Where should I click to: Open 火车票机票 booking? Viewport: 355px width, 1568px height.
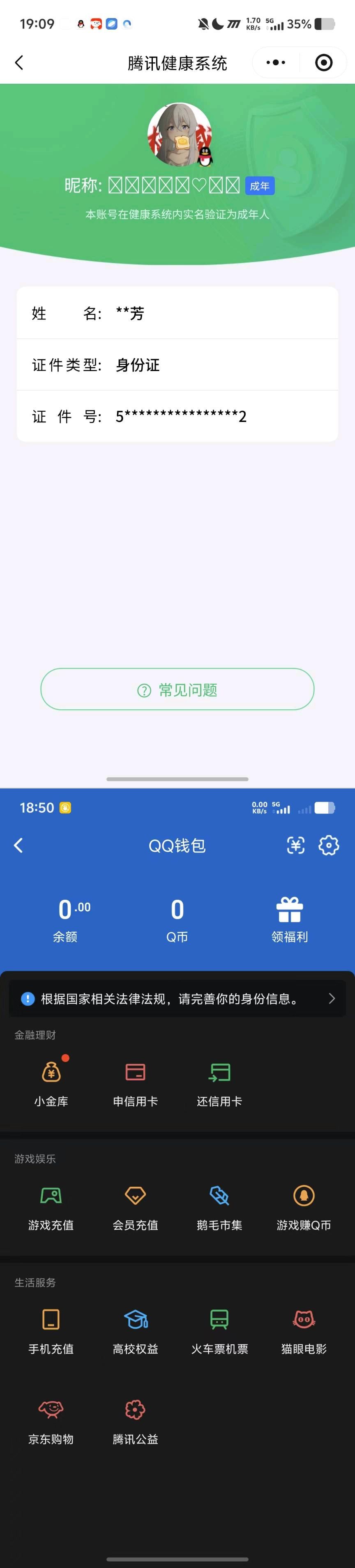pyautogui.click(x=219, y=1332)
